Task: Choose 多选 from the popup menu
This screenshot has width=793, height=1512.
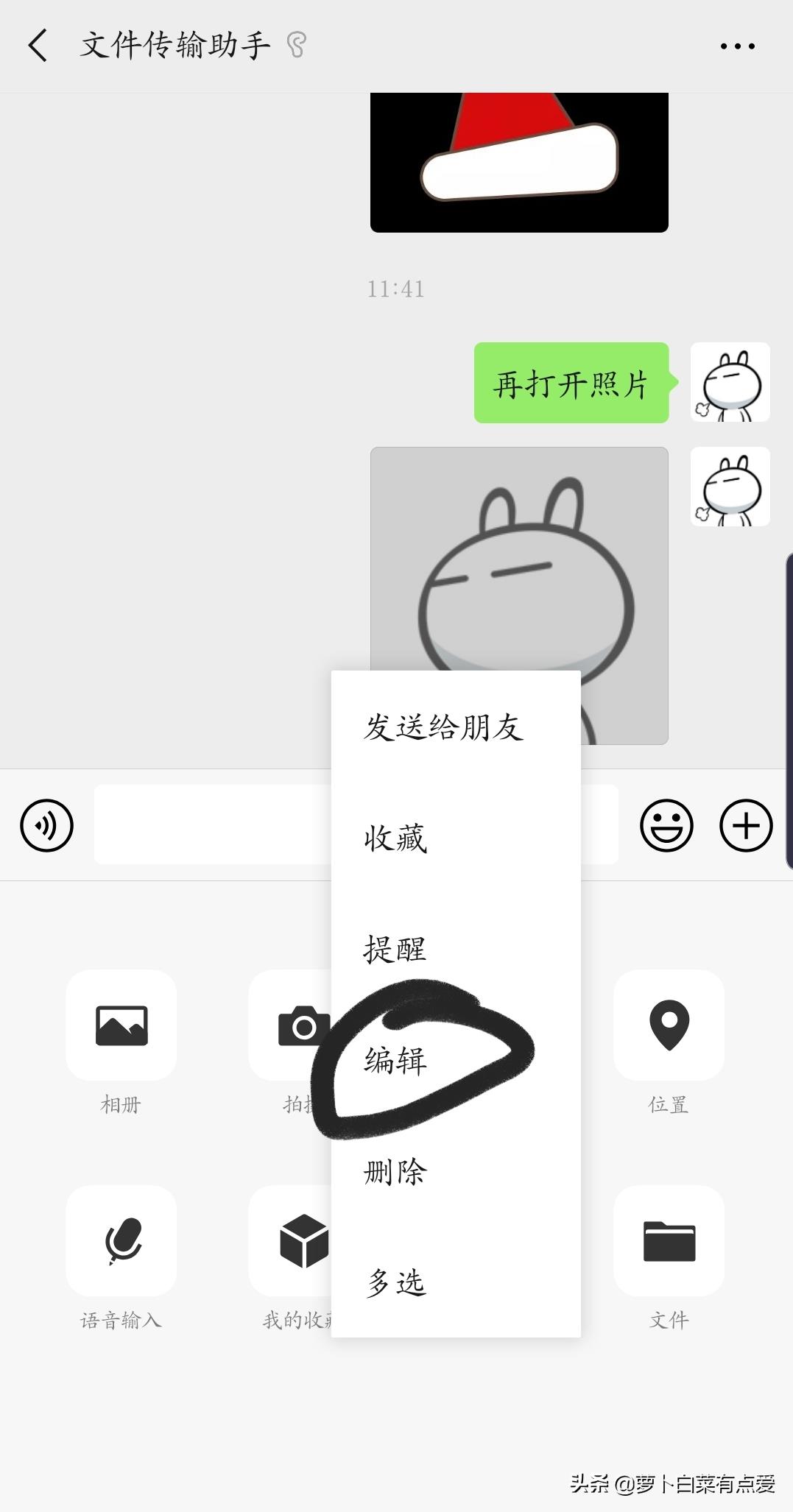Action: point(396,1283)
